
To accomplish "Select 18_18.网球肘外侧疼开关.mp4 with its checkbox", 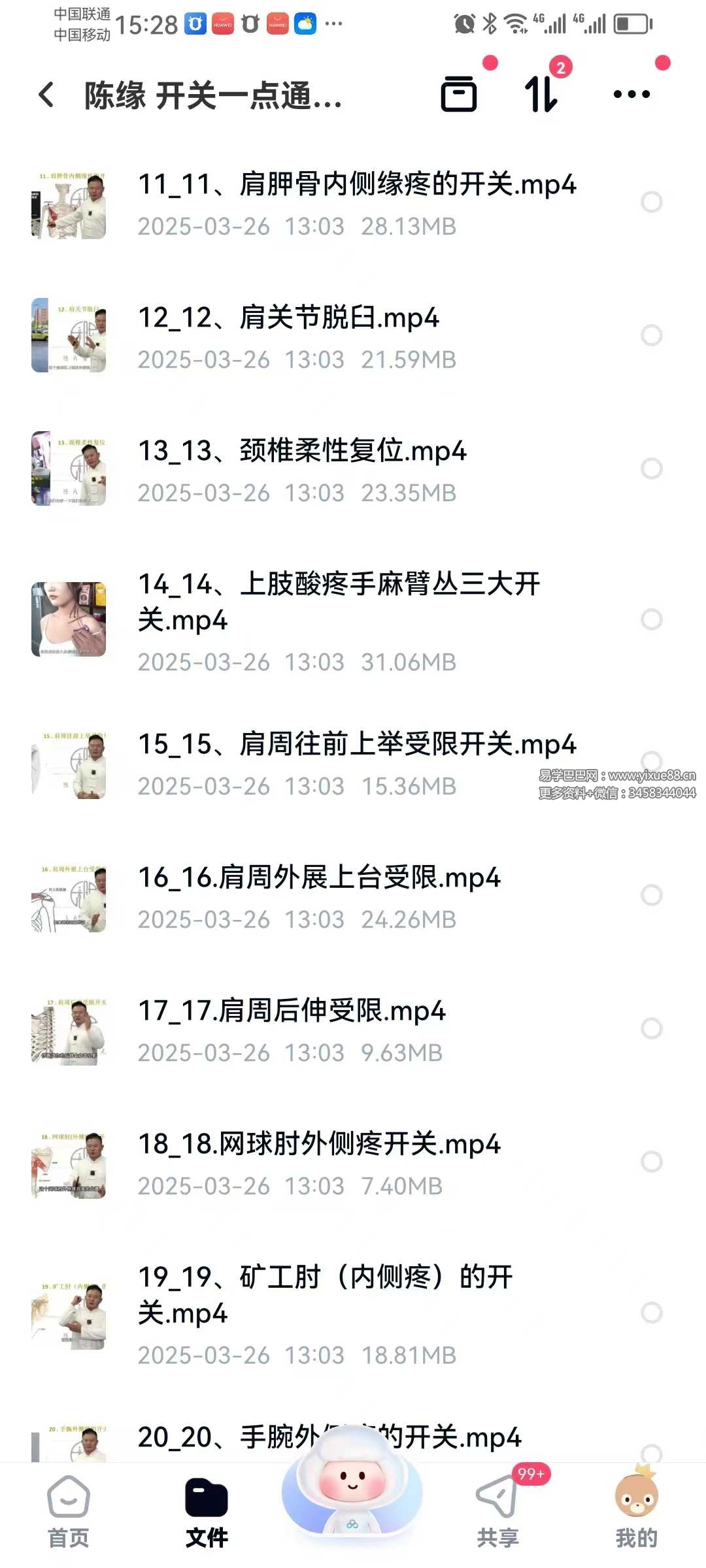I will 652,1162.
